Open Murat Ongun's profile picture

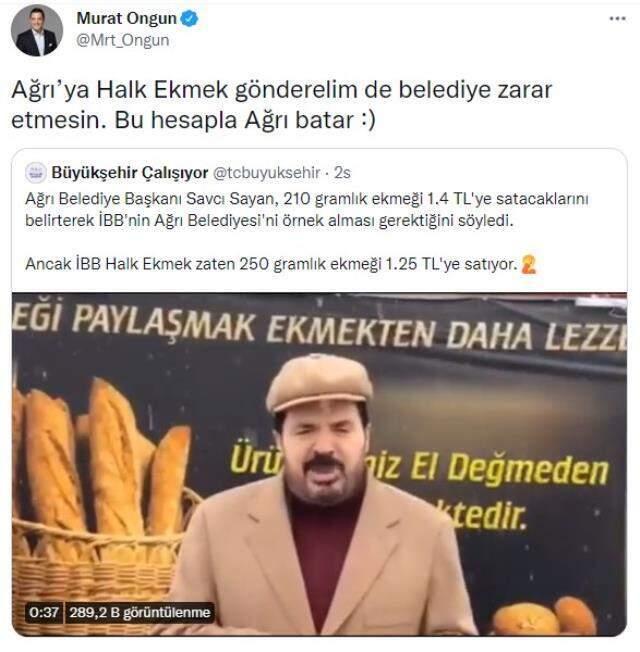tap(37, 30)
